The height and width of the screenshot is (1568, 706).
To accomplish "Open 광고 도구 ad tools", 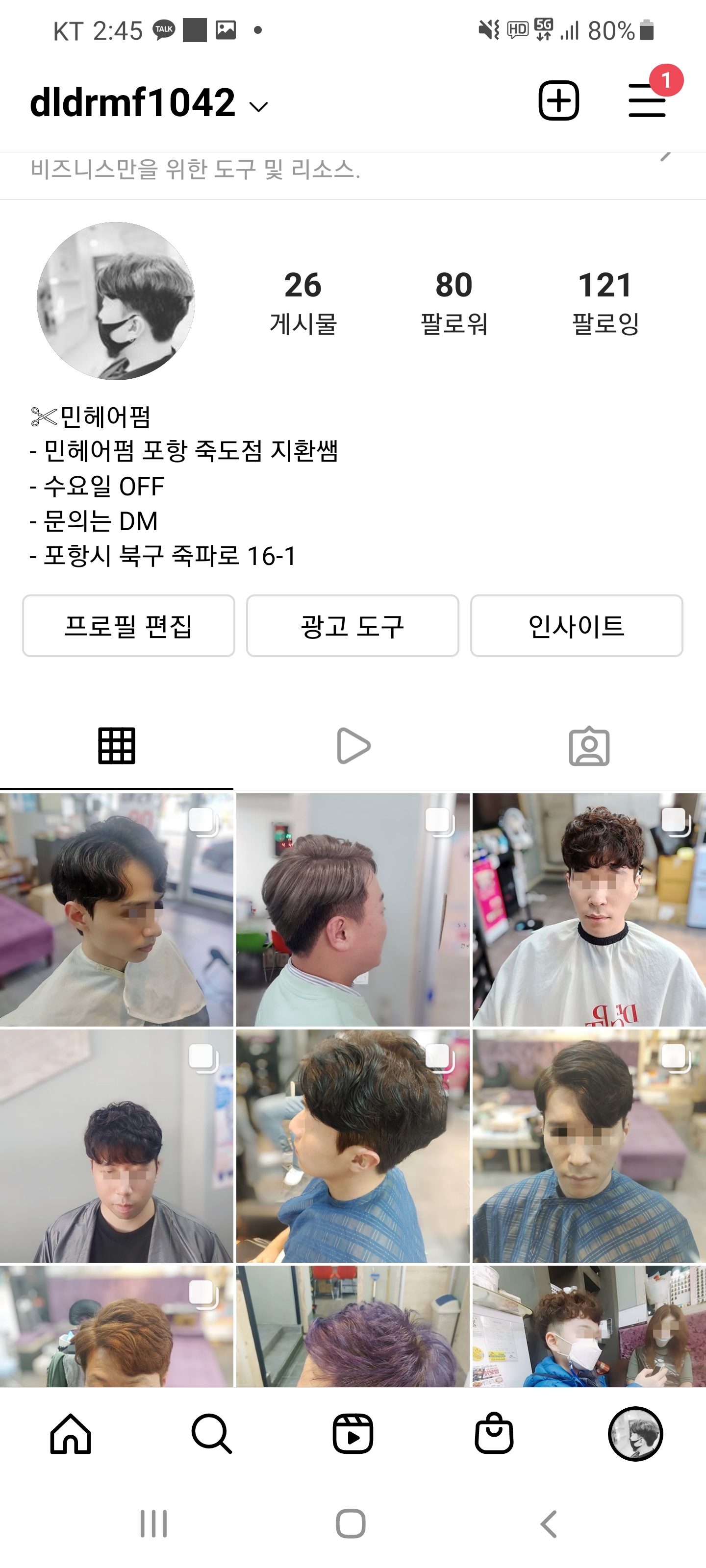I will (353, 626).
